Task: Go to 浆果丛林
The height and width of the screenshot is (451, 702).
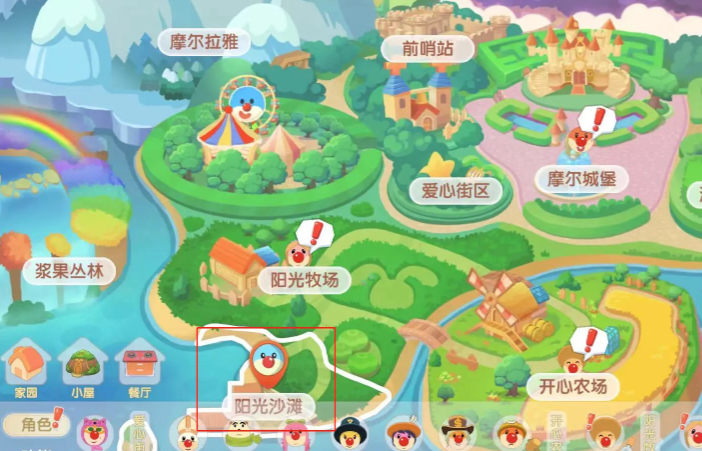Action: (x=69, y=271)
